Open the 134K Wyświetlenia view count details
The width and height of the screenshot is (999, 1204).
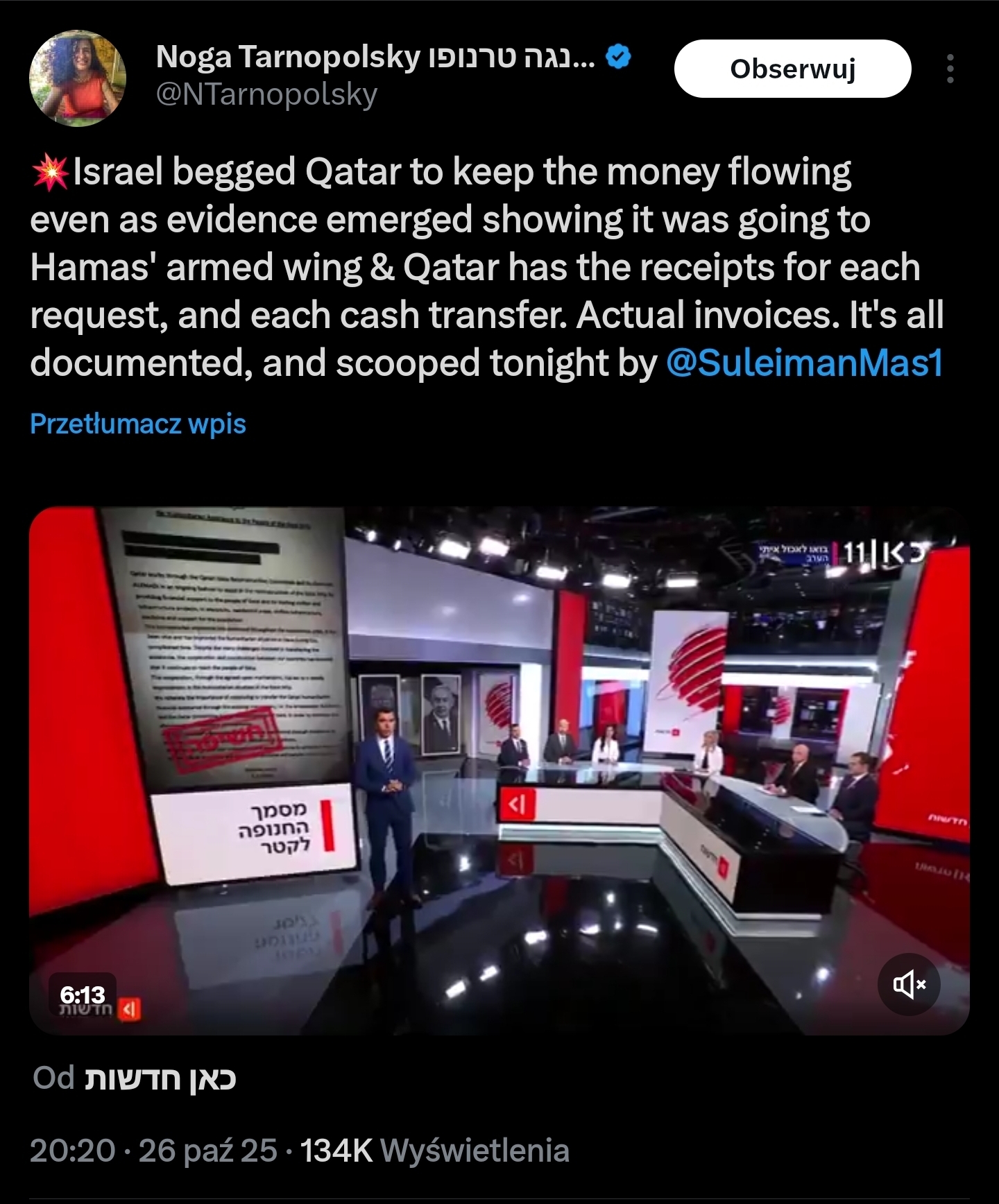point(435,1151)
